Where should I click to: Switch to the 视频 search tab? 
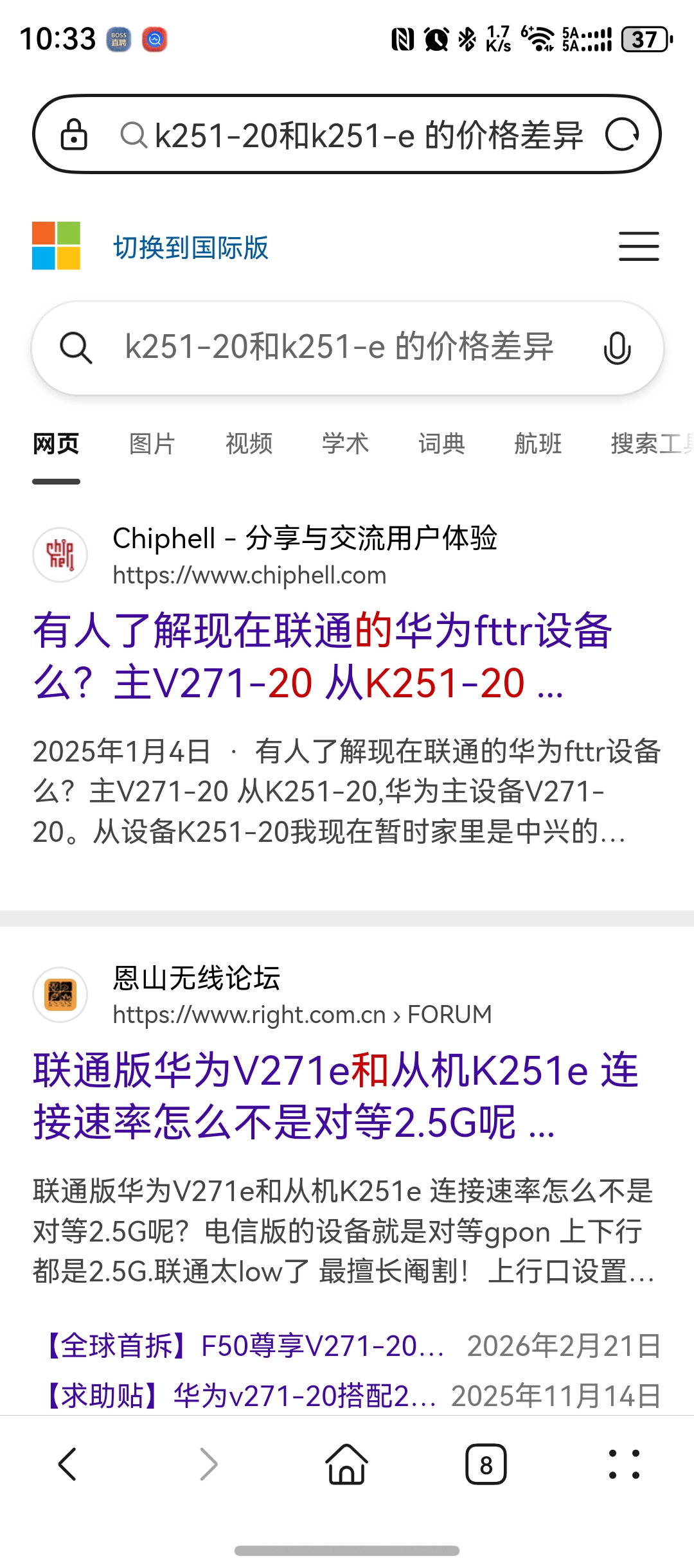[x=250, y=443]
